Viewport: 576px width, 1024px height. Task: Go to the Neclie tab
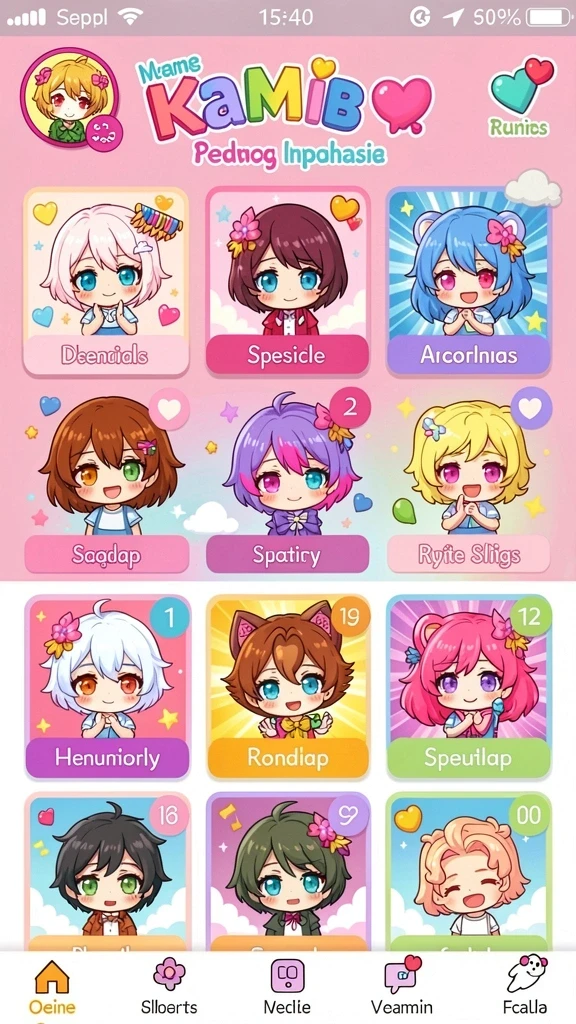pos(287,987)
